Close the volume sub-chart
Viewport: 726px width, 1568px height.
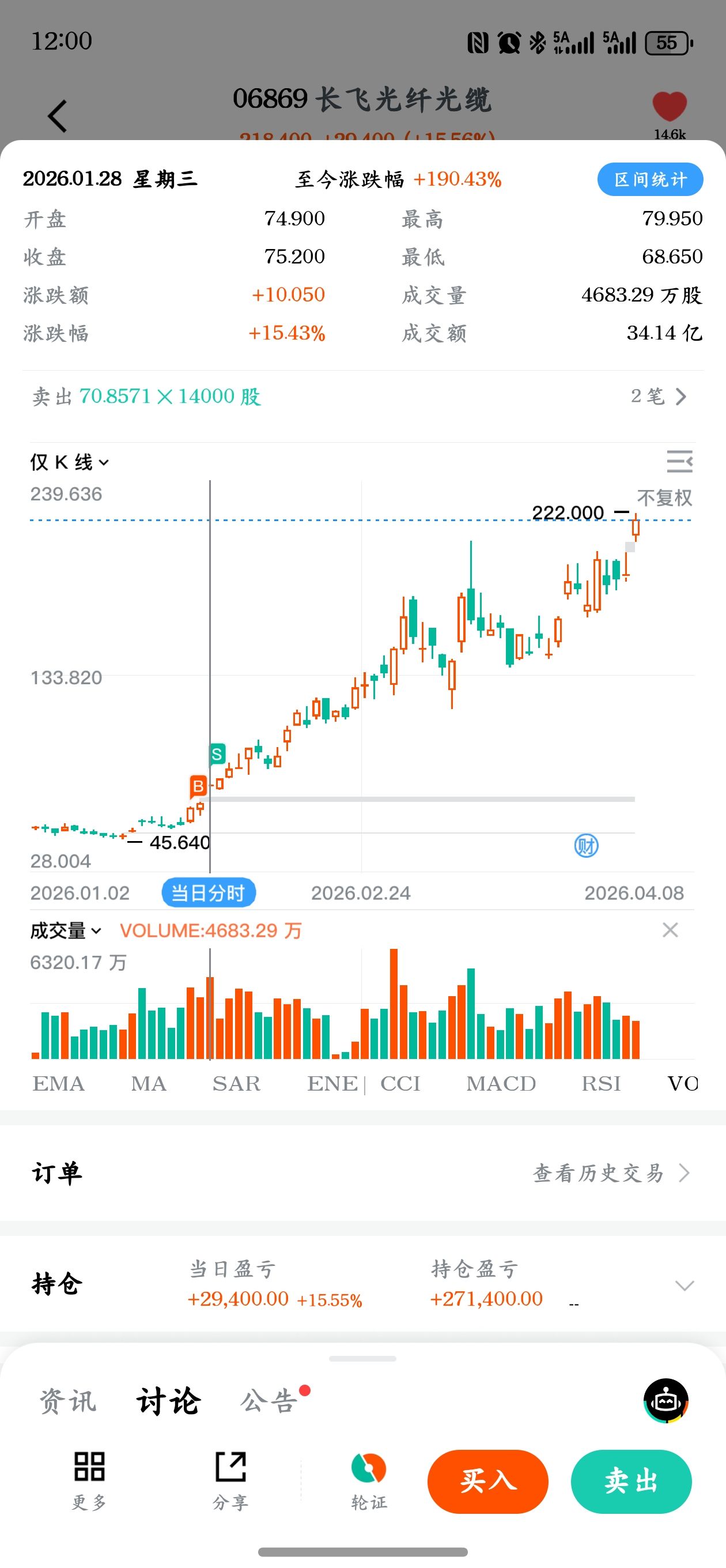tap(670, 929)
